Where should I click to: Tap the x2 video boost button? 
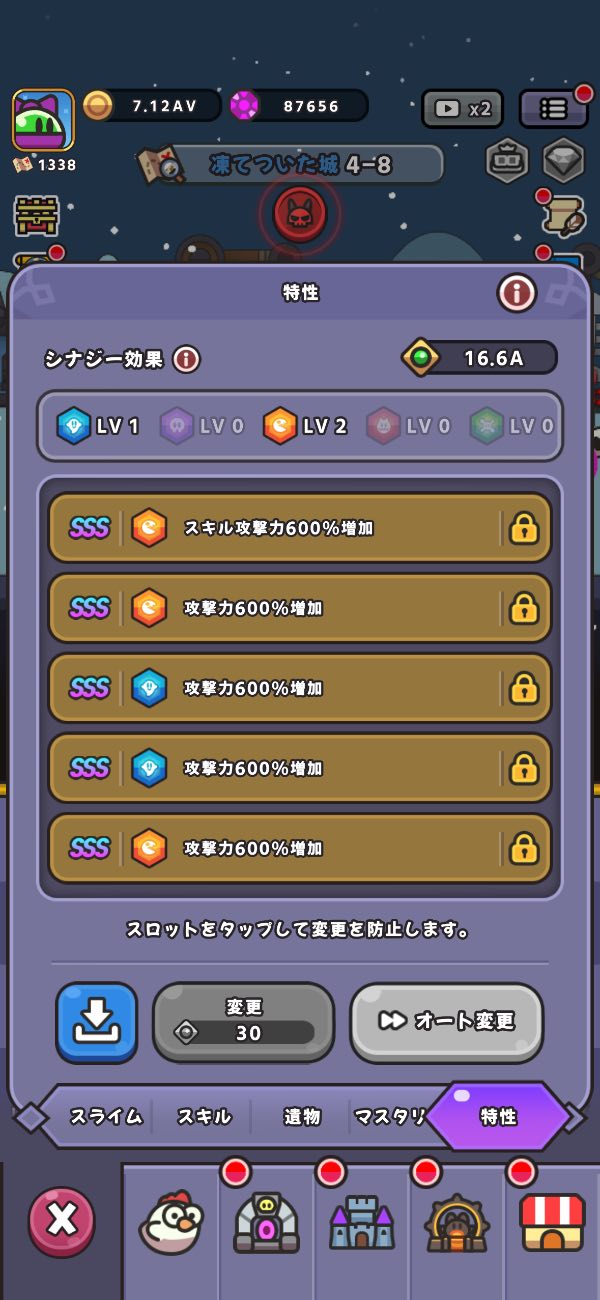[x=462, y=109]
